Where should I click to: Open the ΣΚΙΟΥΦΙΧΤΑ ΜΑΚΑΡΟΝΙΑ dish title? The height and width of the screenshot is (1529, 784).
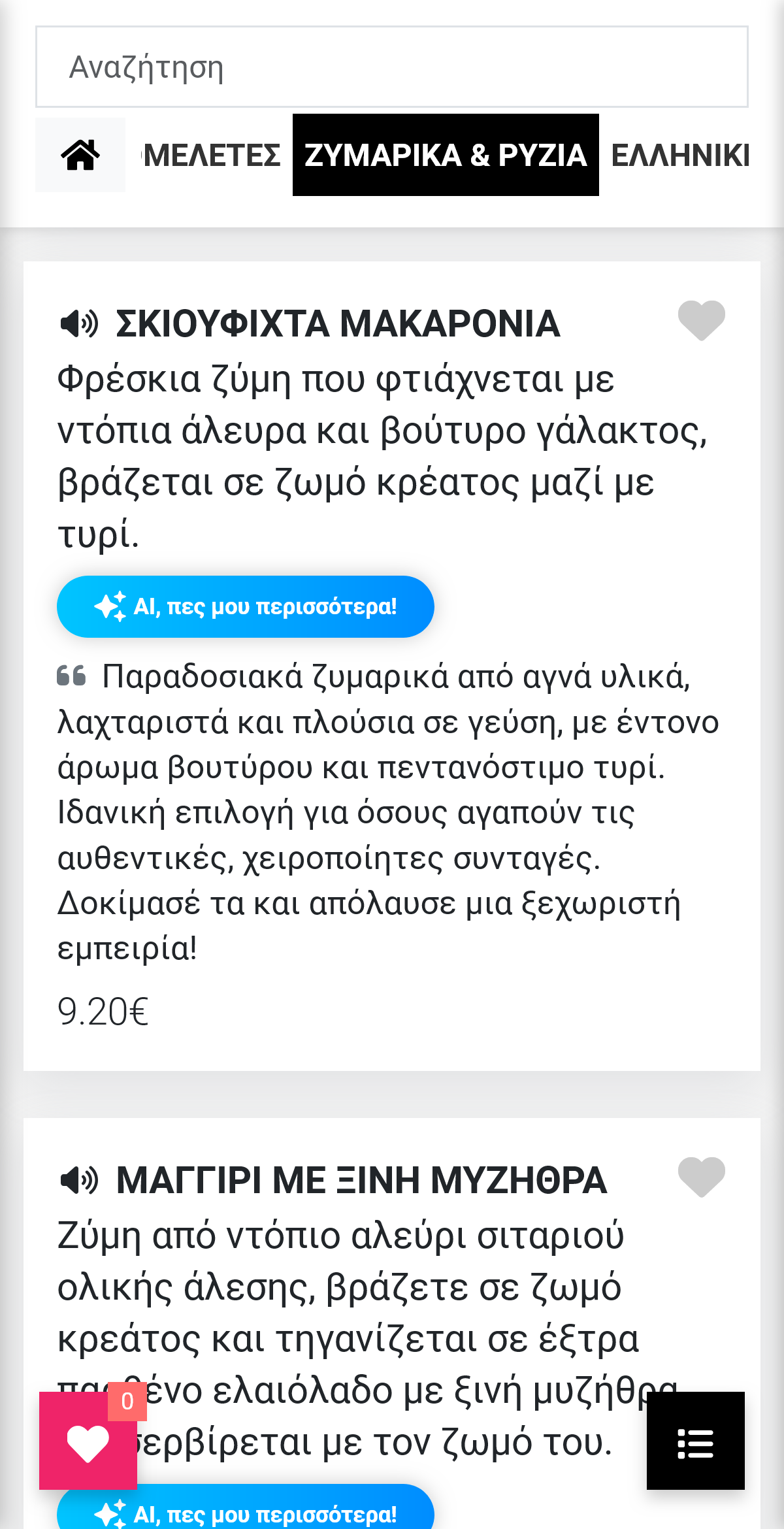pyautogui.click(x=337, y=323)
